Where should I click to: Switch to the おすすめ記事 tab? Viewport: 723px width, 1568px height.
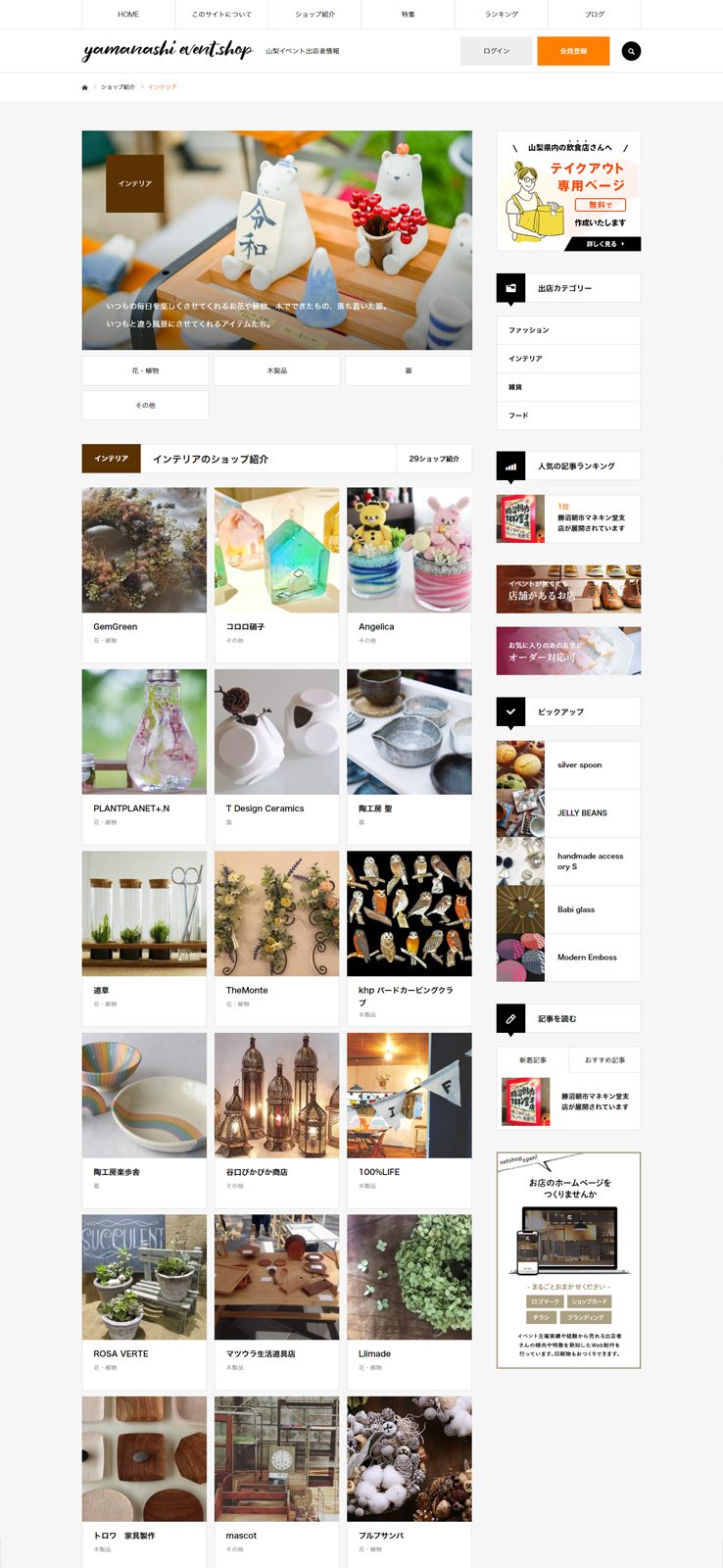coord(604,1060)
